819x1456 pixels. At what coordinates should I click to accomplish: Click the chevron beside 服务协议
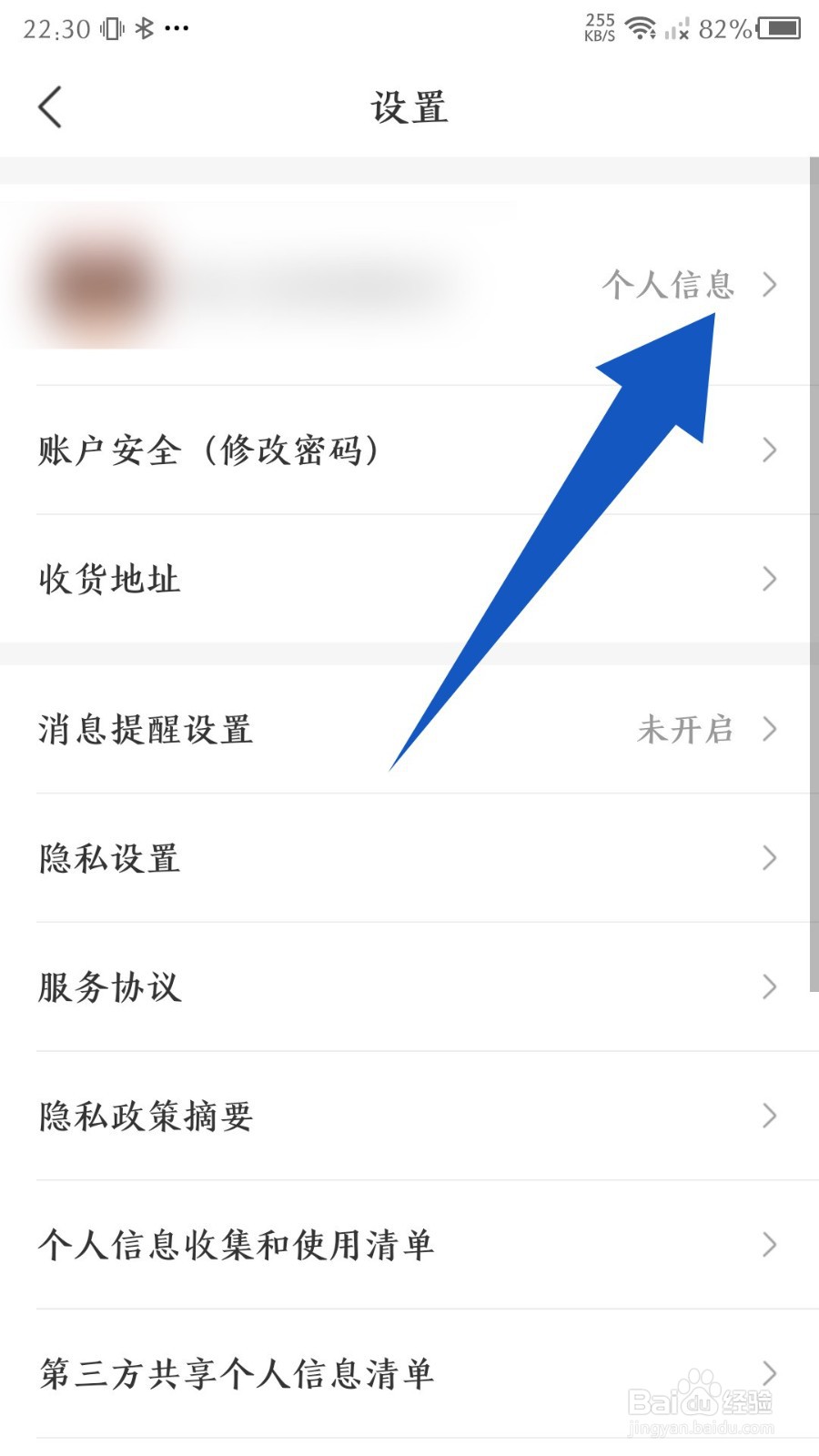(770, 986)
